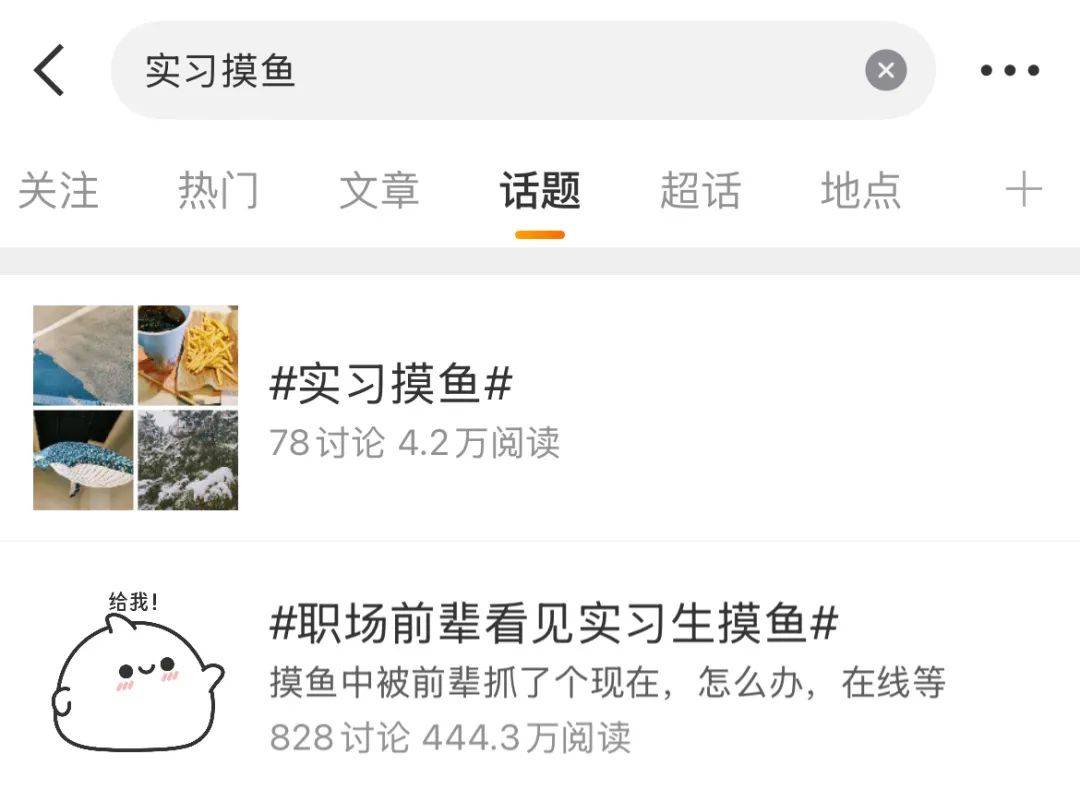Viewport: 1080px width, 785px height.
Task: Switch to the 文章 tab
Action: point(379,190)
